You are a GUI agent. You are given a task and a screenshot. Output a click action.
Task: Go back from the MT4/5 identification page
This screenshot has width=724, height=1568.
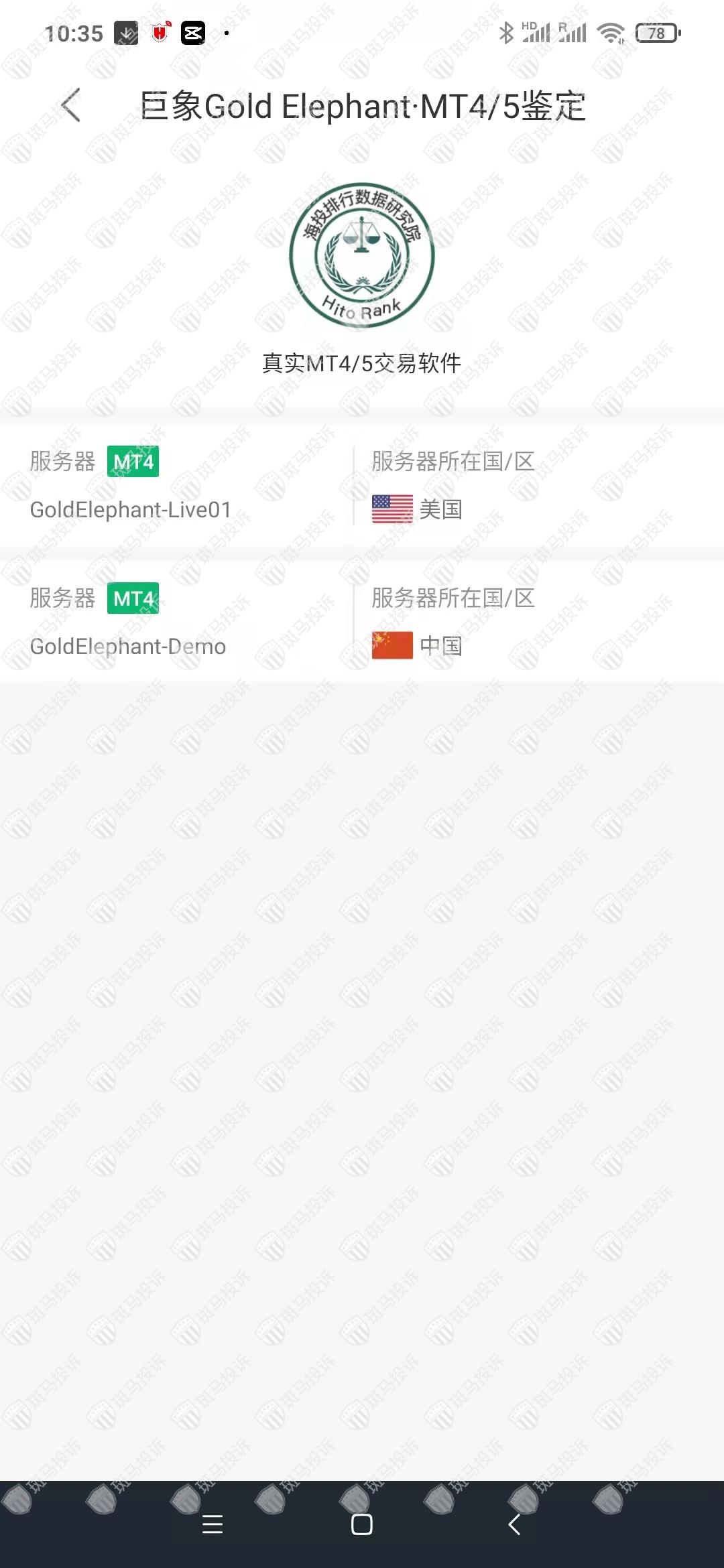pyautogui.click(x=71, y=105)
